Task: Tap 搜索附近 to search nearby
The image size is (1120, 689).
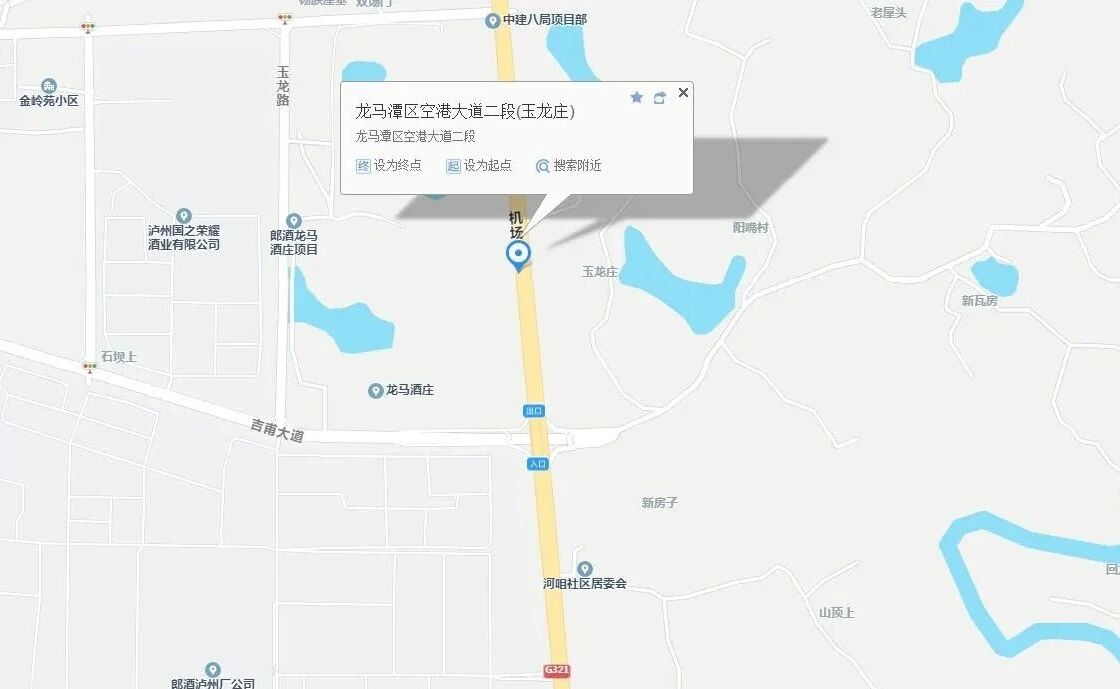Action: click(x=569, y=166)
